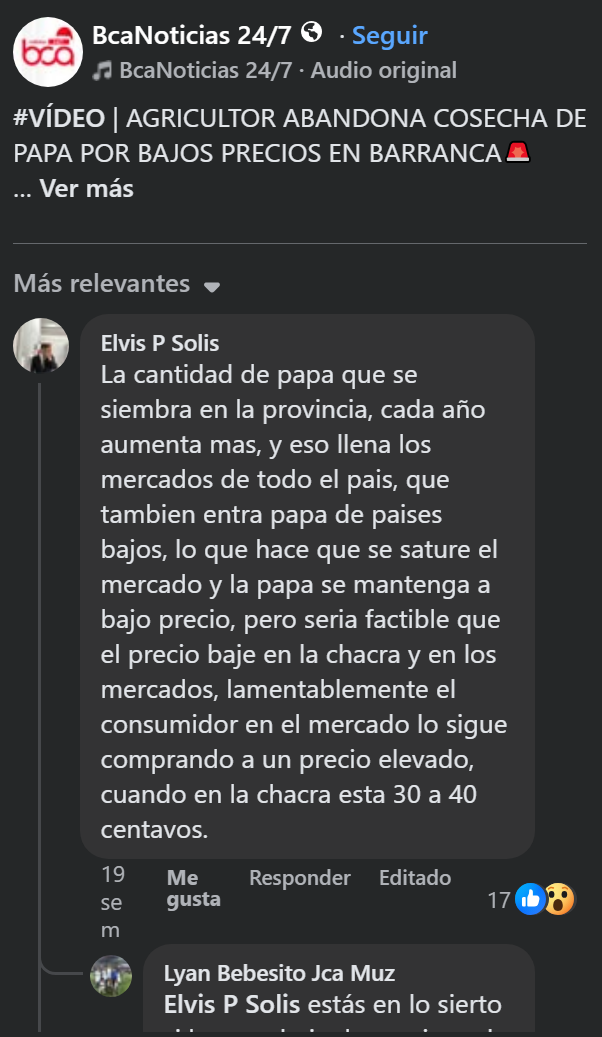View edit history via Editado
The height and width of the screenshot is (1037, 602).
[x=414, y=878]
